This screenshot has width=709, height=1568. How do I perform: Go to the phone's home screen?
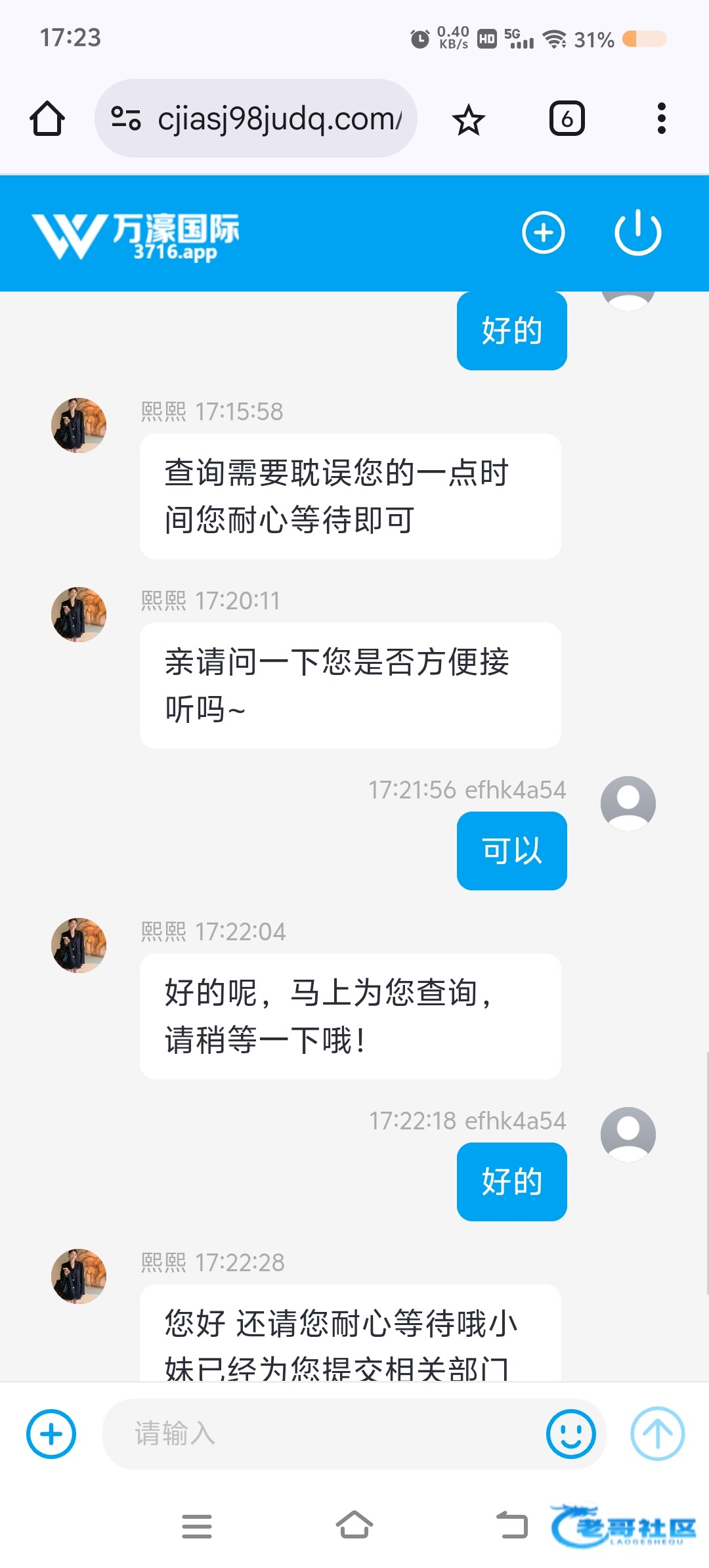[354, 1526]
